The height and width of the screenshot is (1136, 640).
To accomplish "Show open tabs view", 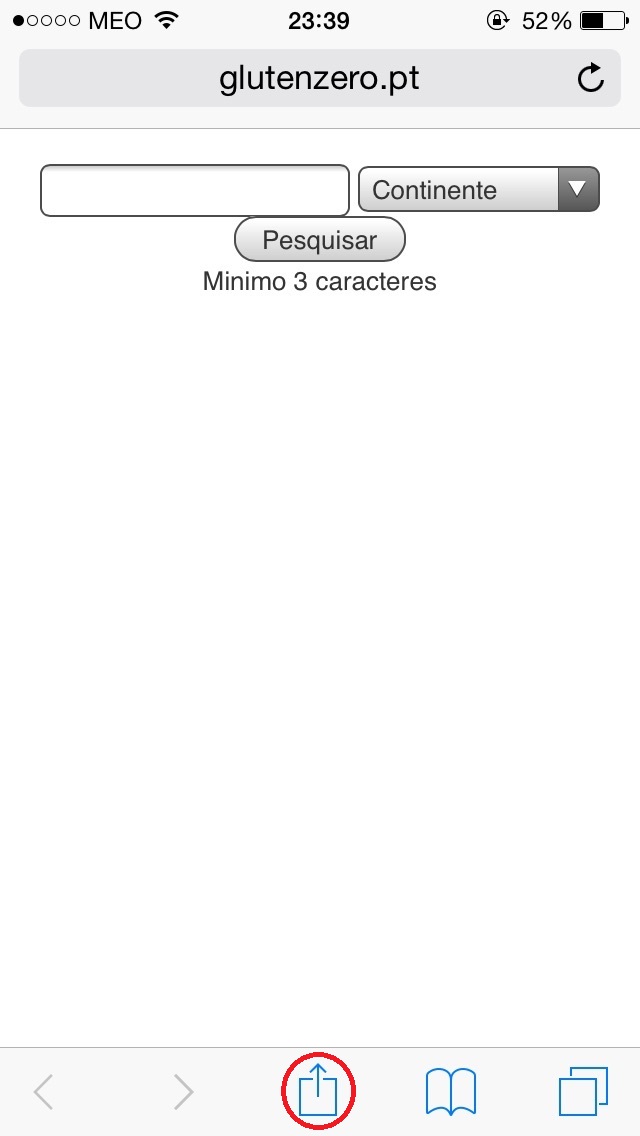I will tap(583, 1091).
